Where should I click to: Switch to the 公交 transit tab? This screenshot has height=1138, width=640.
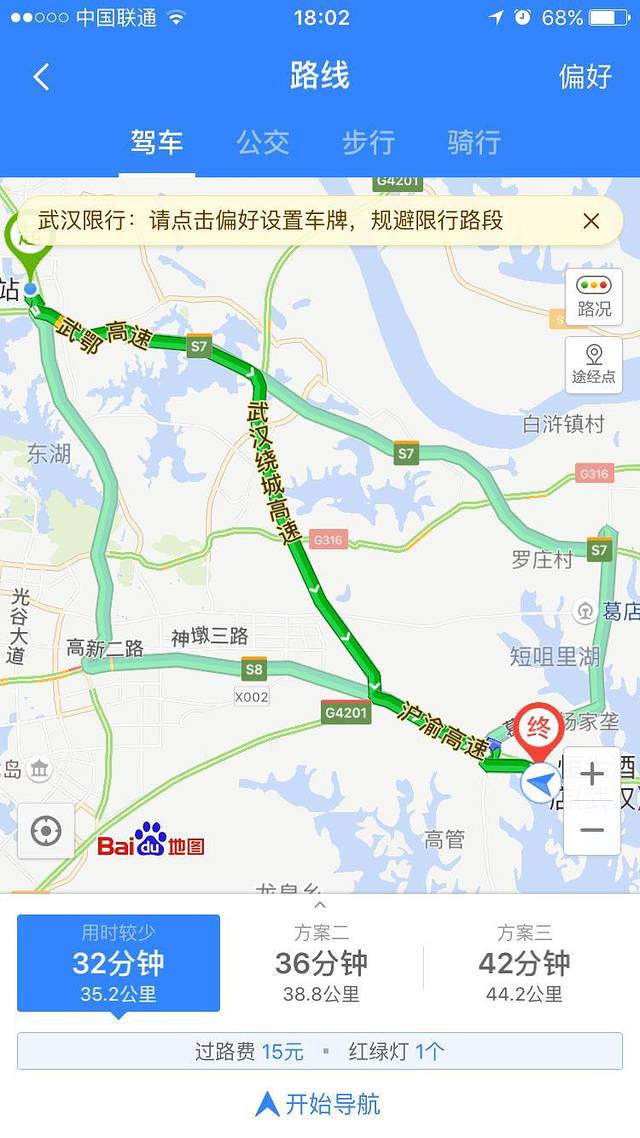tap(263, 142)
